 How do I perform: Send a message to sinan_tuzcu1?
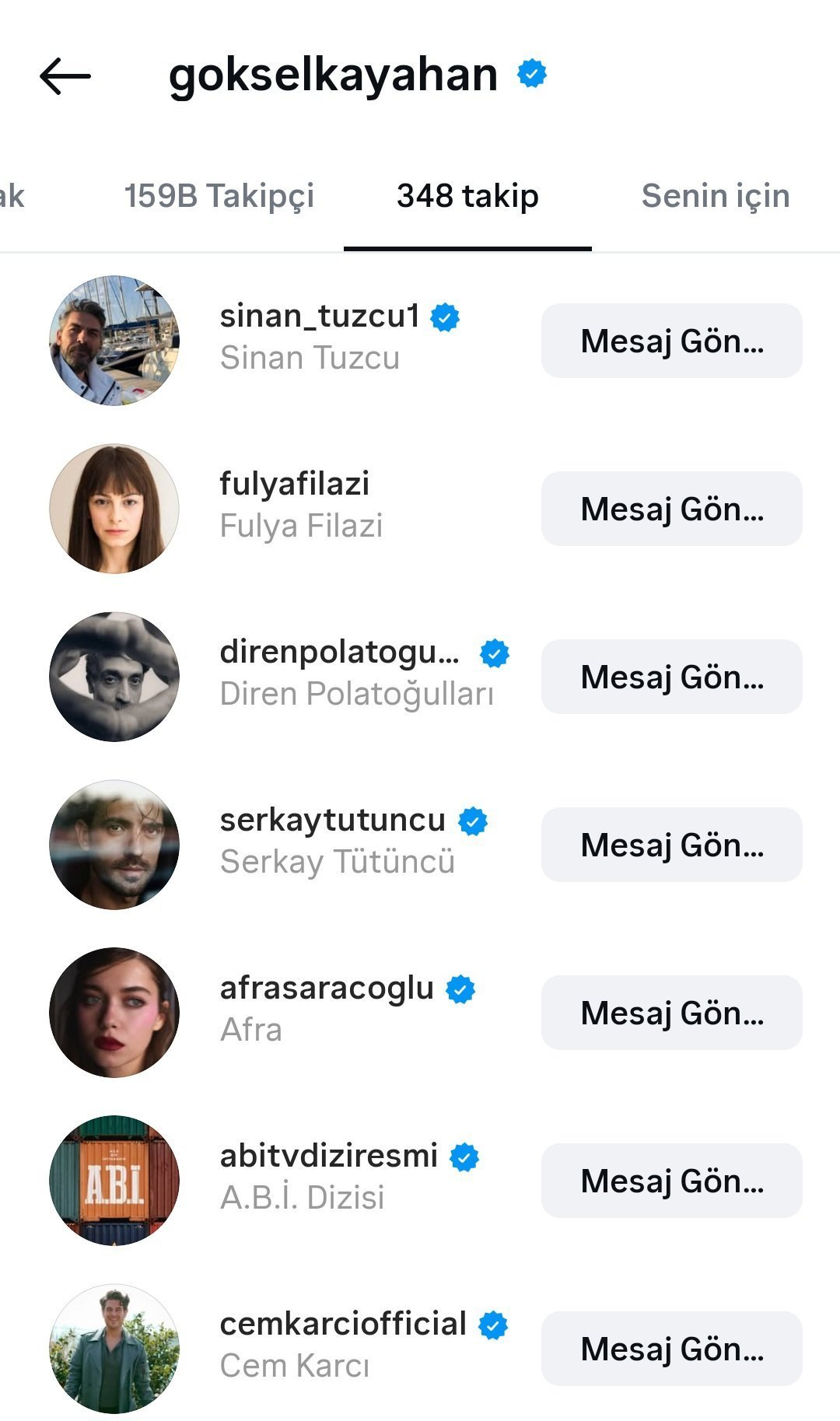(x=671, y=341)
